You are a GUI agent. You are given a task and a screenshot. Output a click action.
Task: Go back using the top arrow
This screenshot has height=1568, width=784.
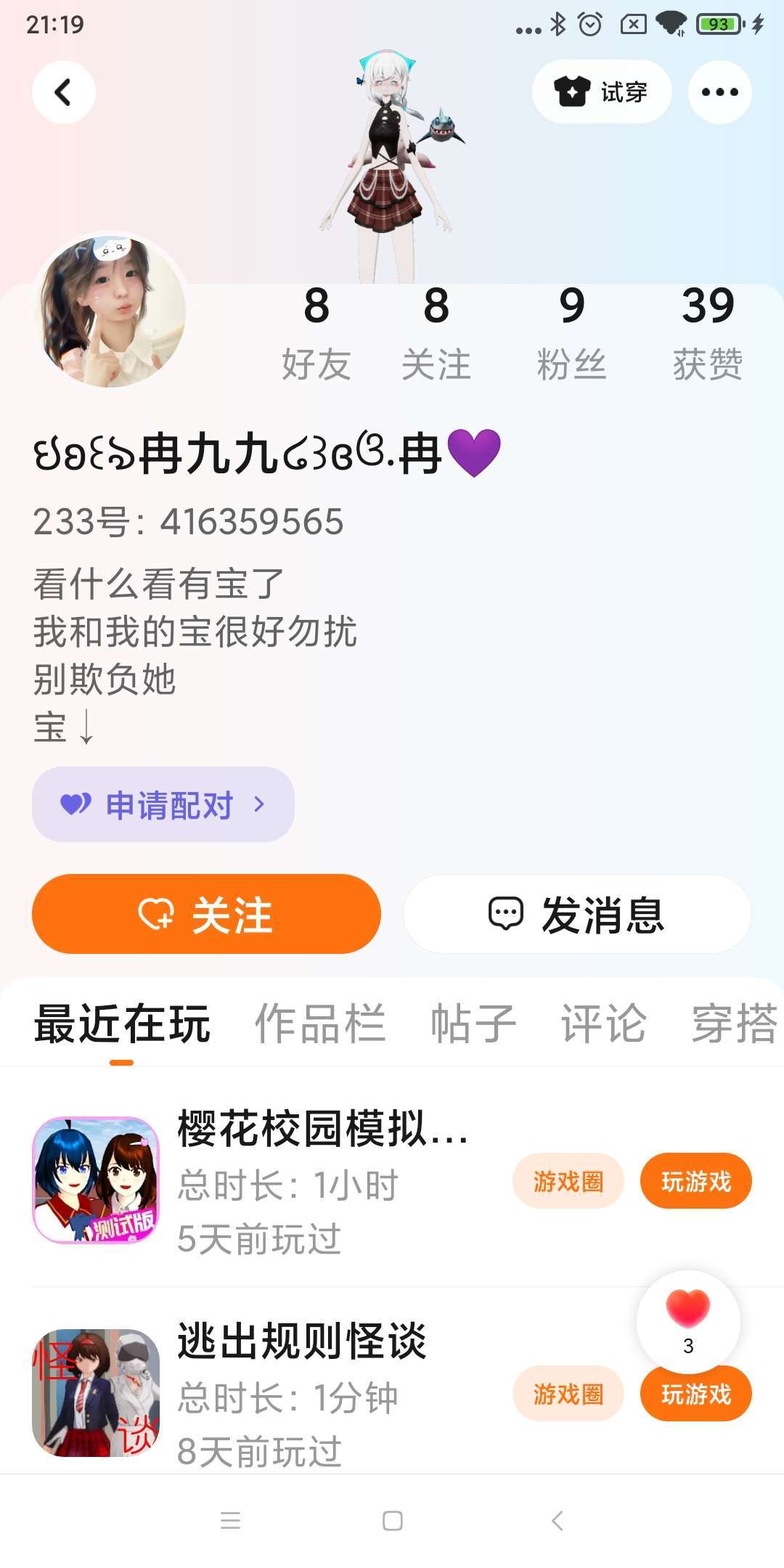pos(64,92)
